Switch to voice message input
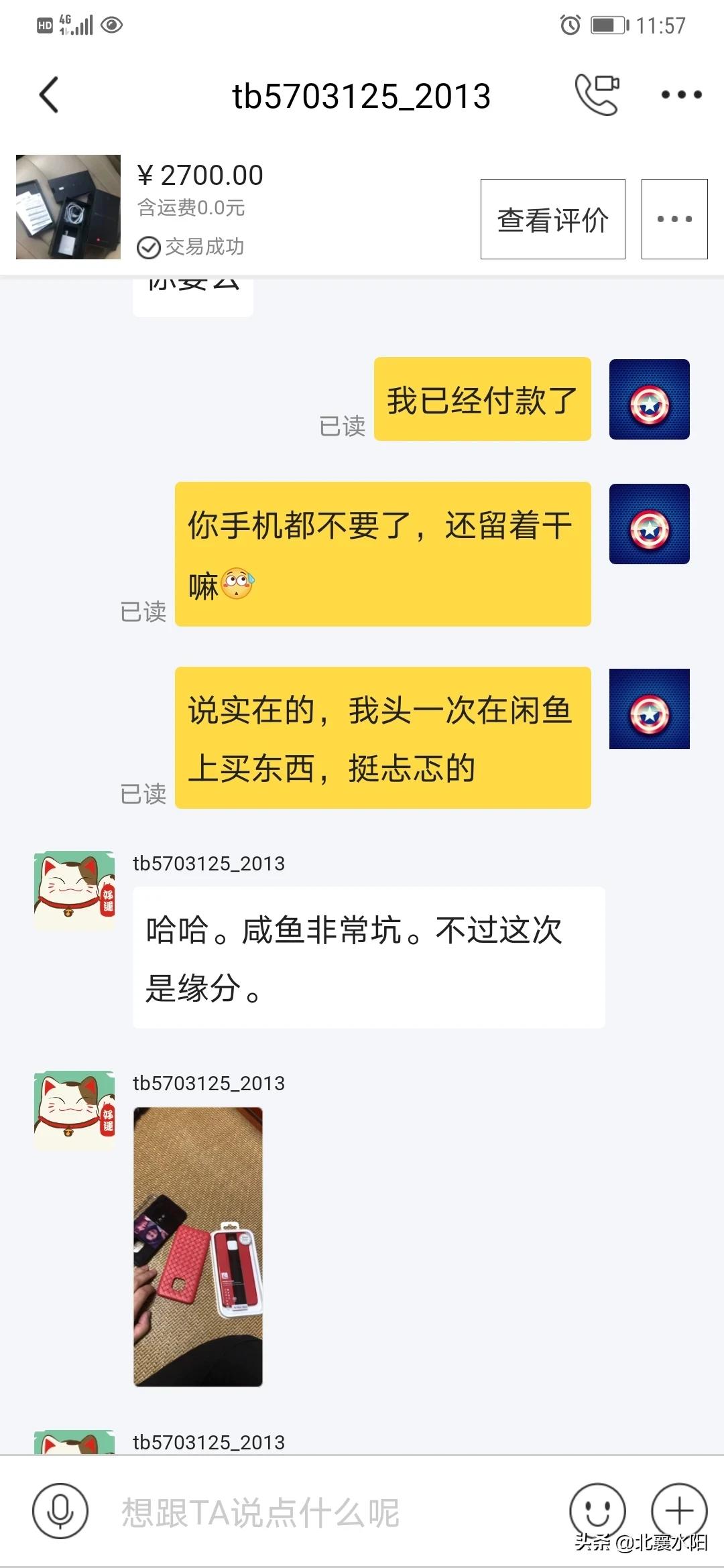The width and height of the screenshot is (724, 1568). (60, 1511)
